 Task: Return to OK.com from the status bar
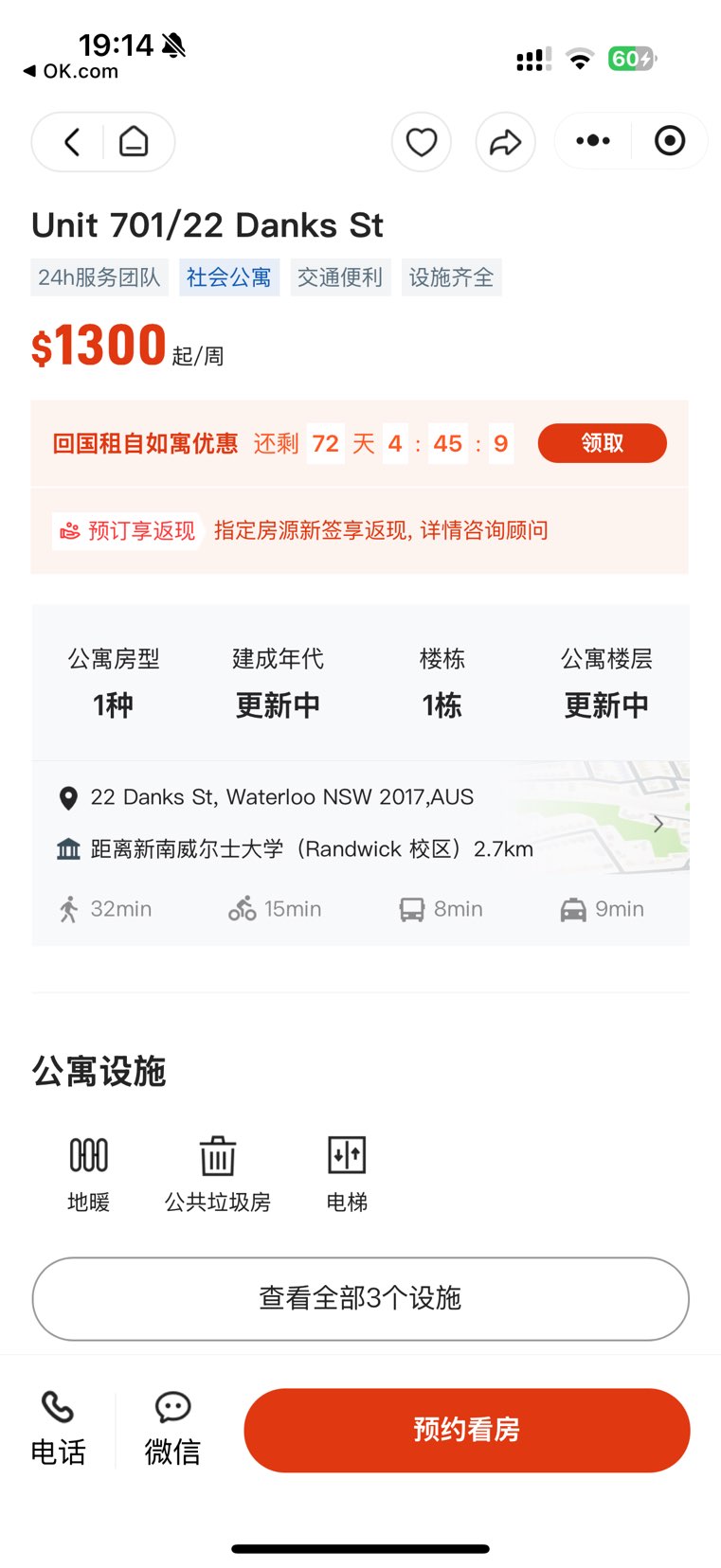(71, 71)
